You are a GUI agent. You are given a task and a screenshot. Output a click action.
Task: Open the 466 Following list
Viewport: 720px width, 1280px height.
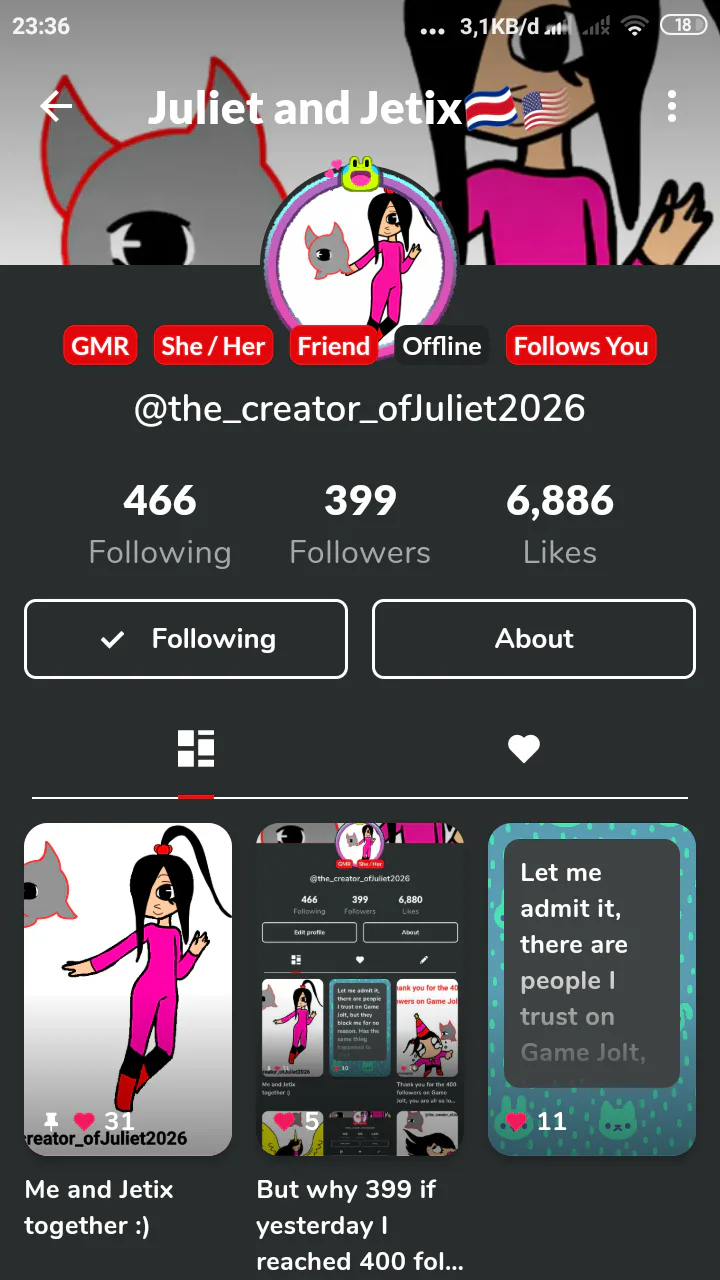point(160,524)
